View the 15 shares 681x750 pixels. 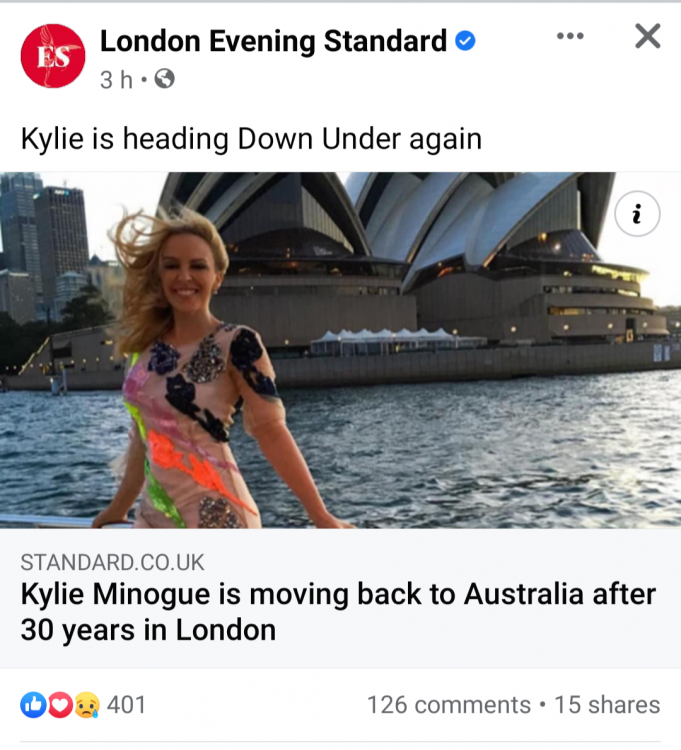click(607, 704)
